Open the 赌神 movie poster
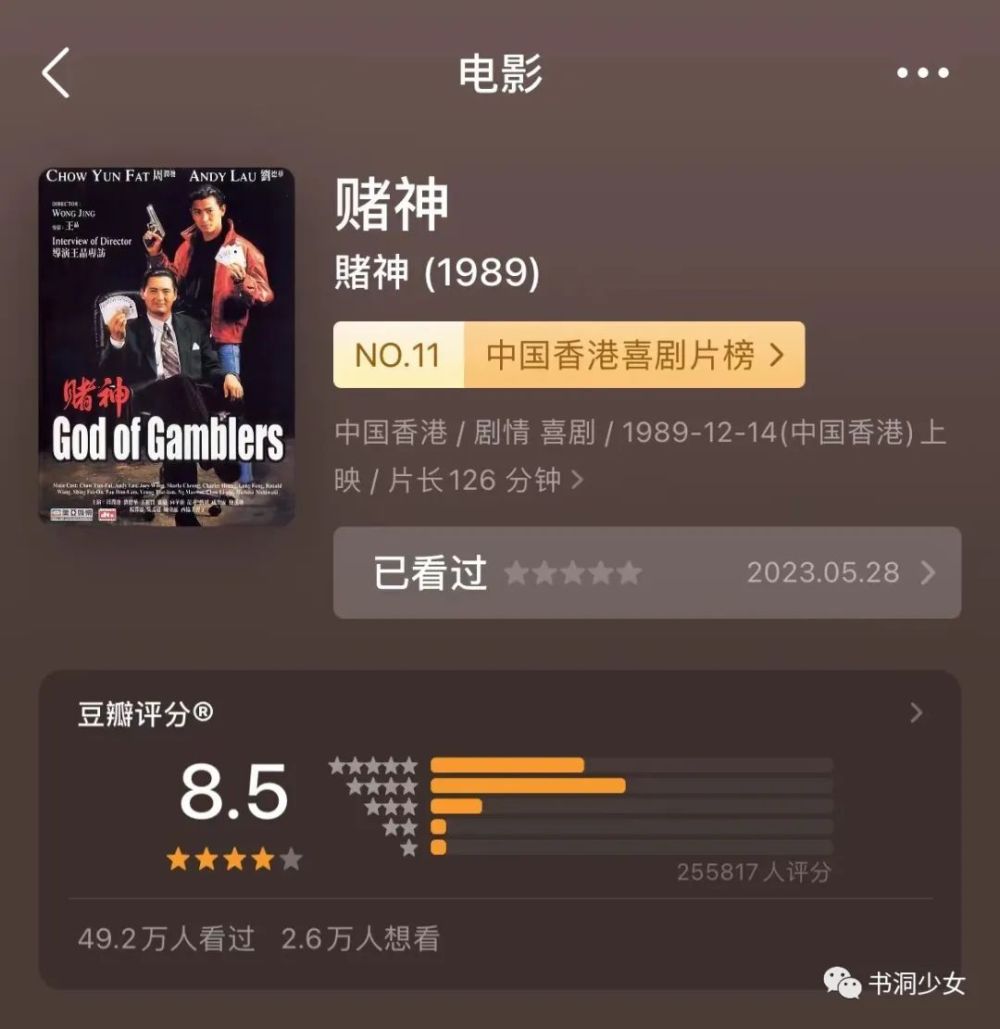 [166, 346]
